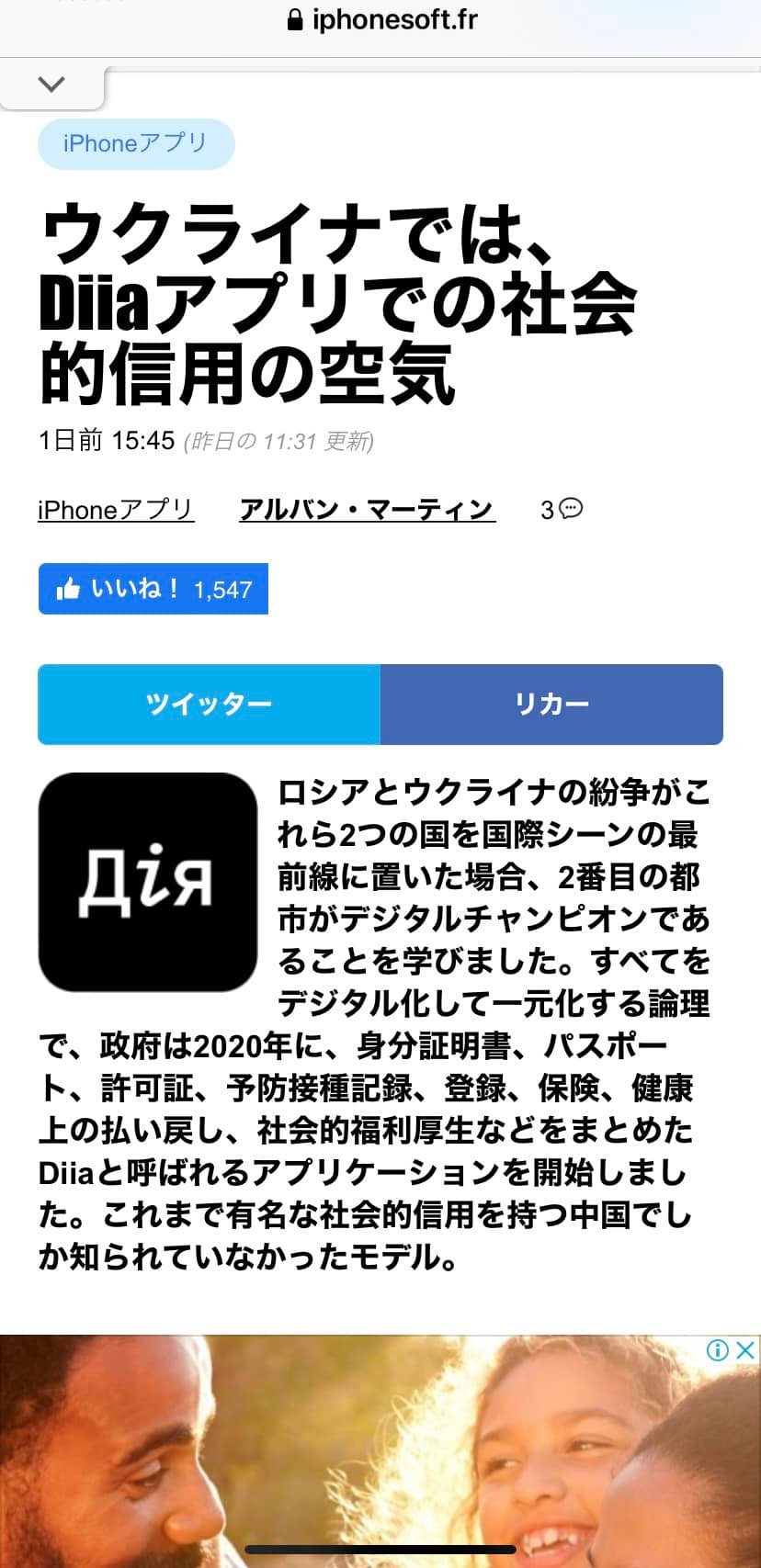The height and width of the screenshot is (1568, 761).
Task: Share via the リカー button
Action: (x=551, y=705)
